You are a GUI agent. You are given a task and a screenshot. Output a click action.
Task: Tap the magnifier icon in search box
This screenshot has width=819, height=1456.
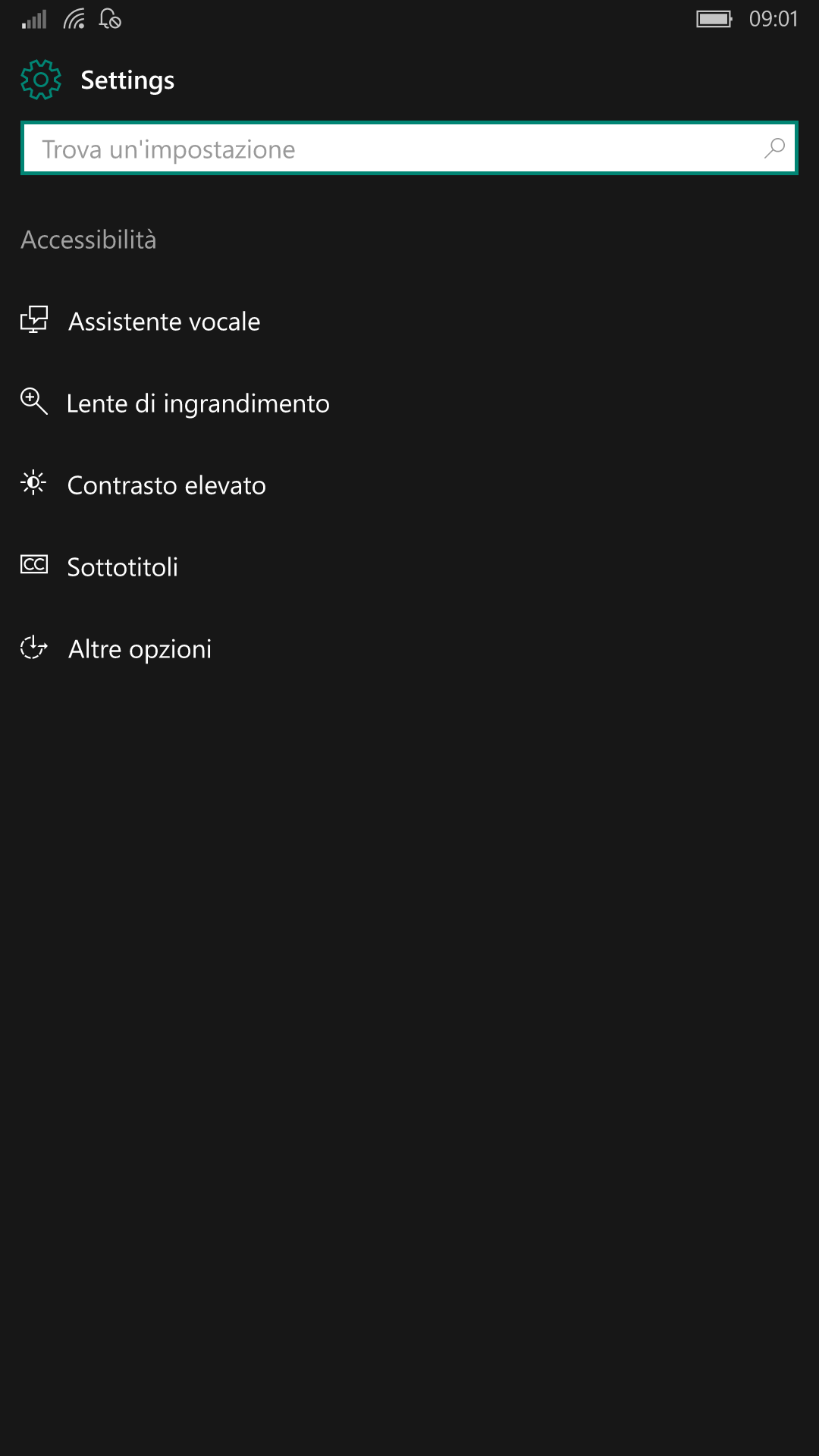774,148
